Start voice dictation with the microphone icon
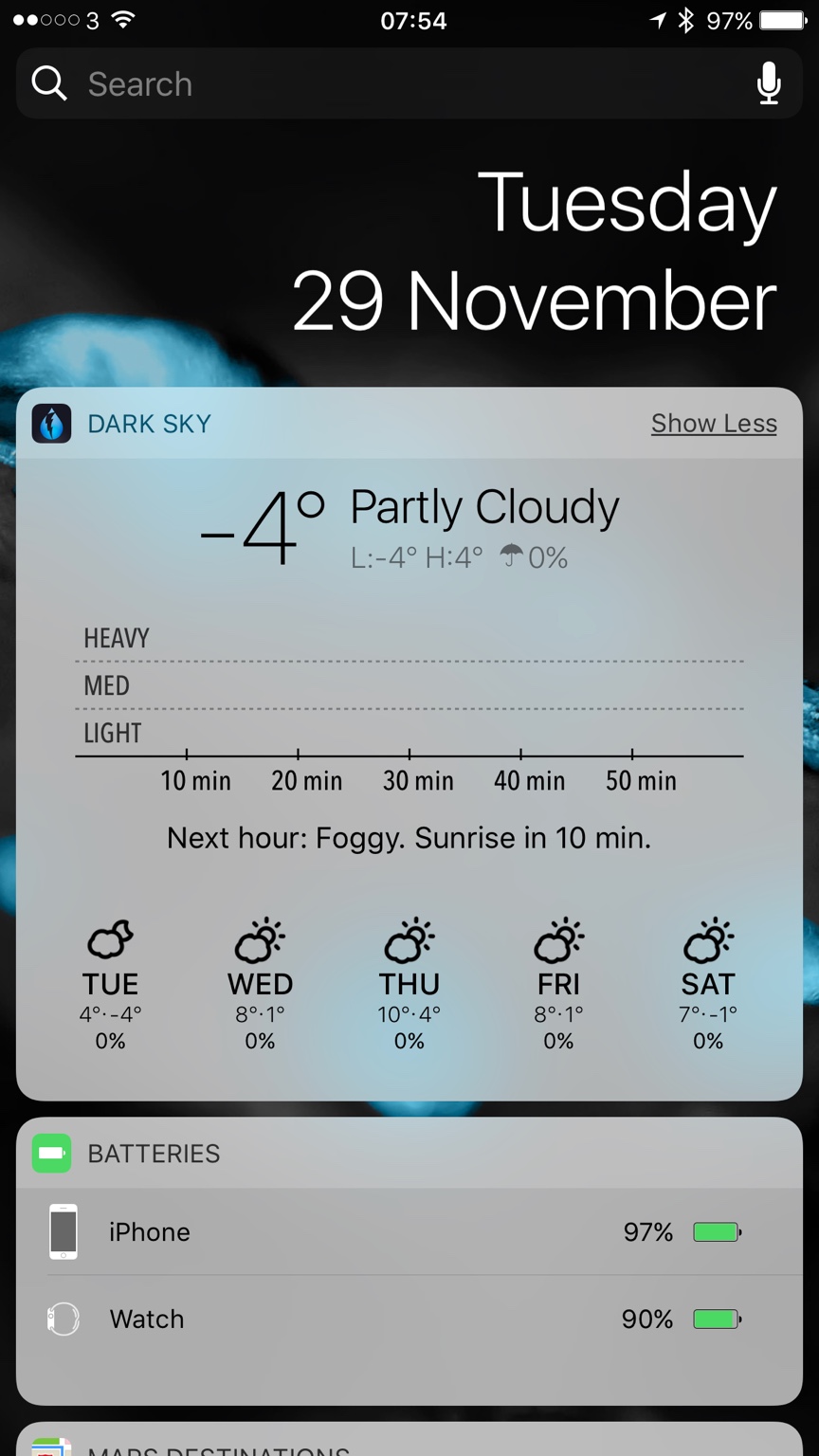 [x=769, y=84]
